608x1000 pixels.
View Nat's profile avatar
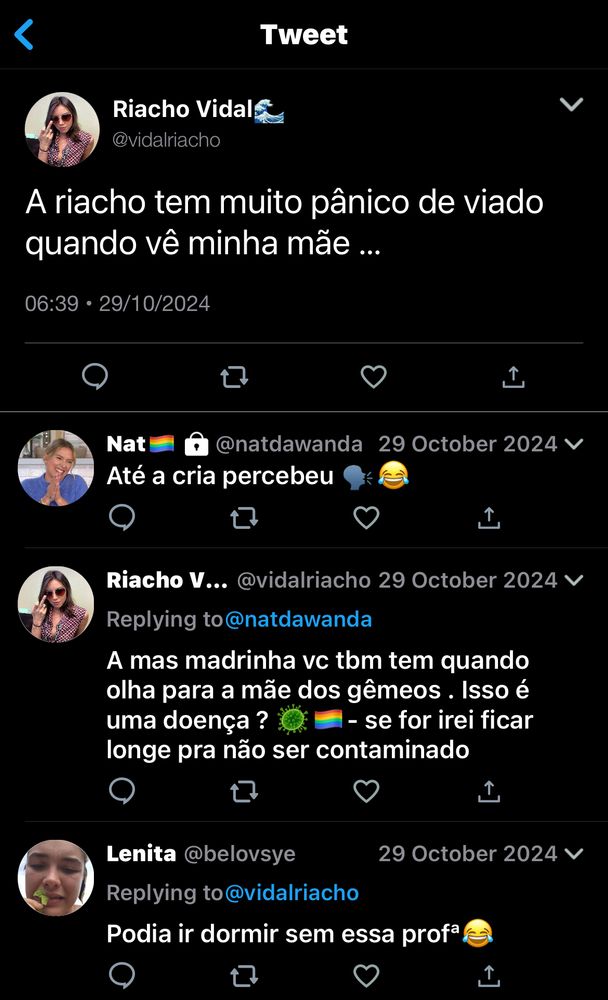coord(56,468)
